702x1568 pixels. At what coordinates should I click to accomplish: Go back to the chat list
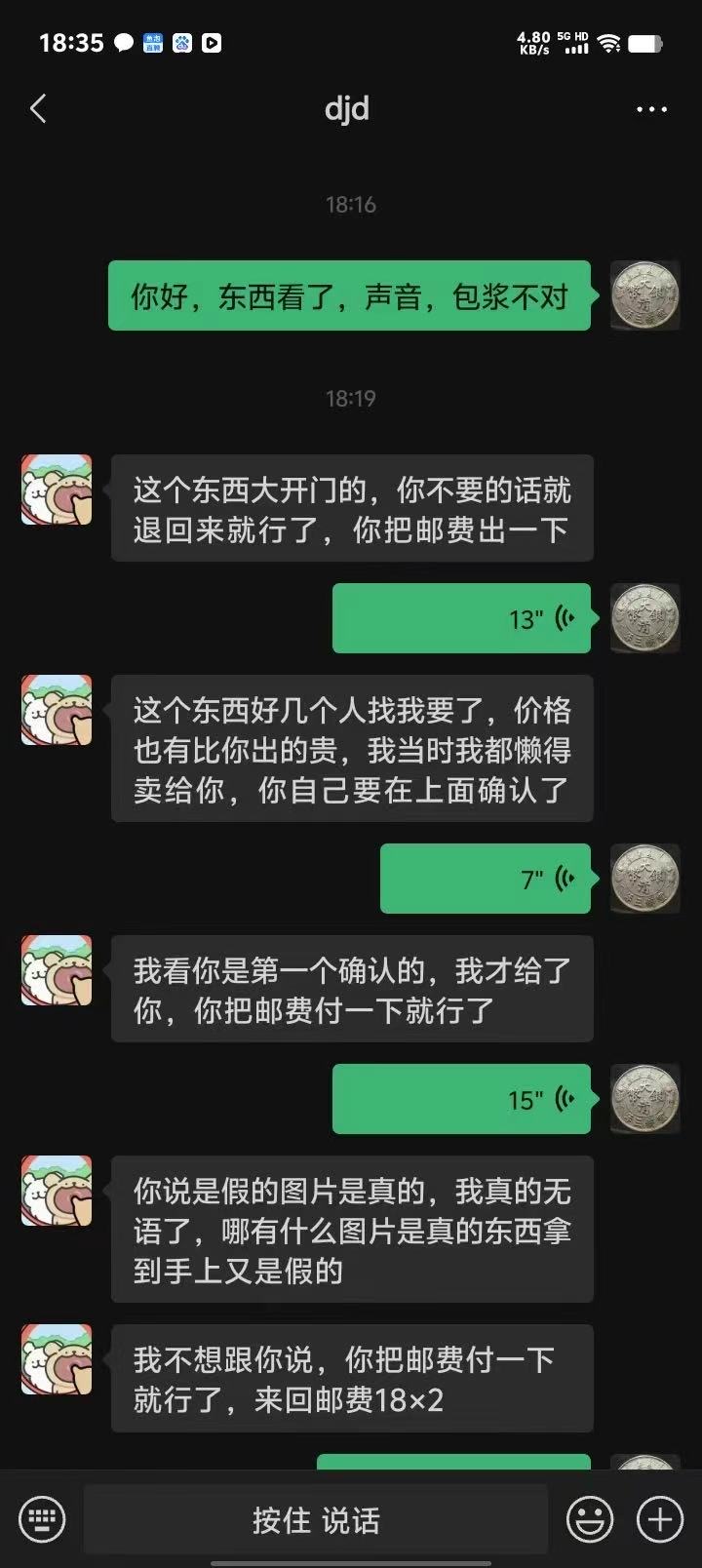[39, 108]
